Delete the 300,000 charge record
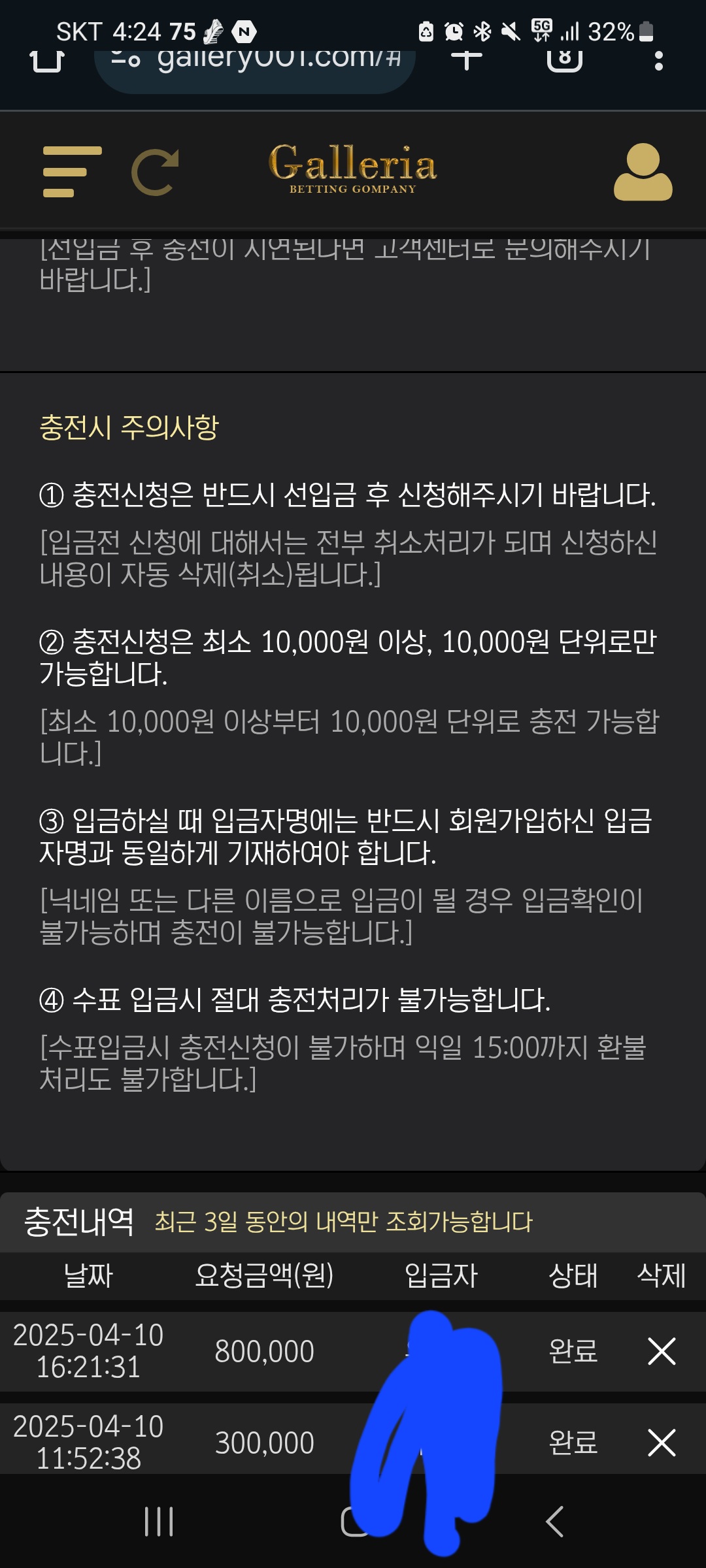This screenshot has height=1568, width=706. coord(661,1443)
